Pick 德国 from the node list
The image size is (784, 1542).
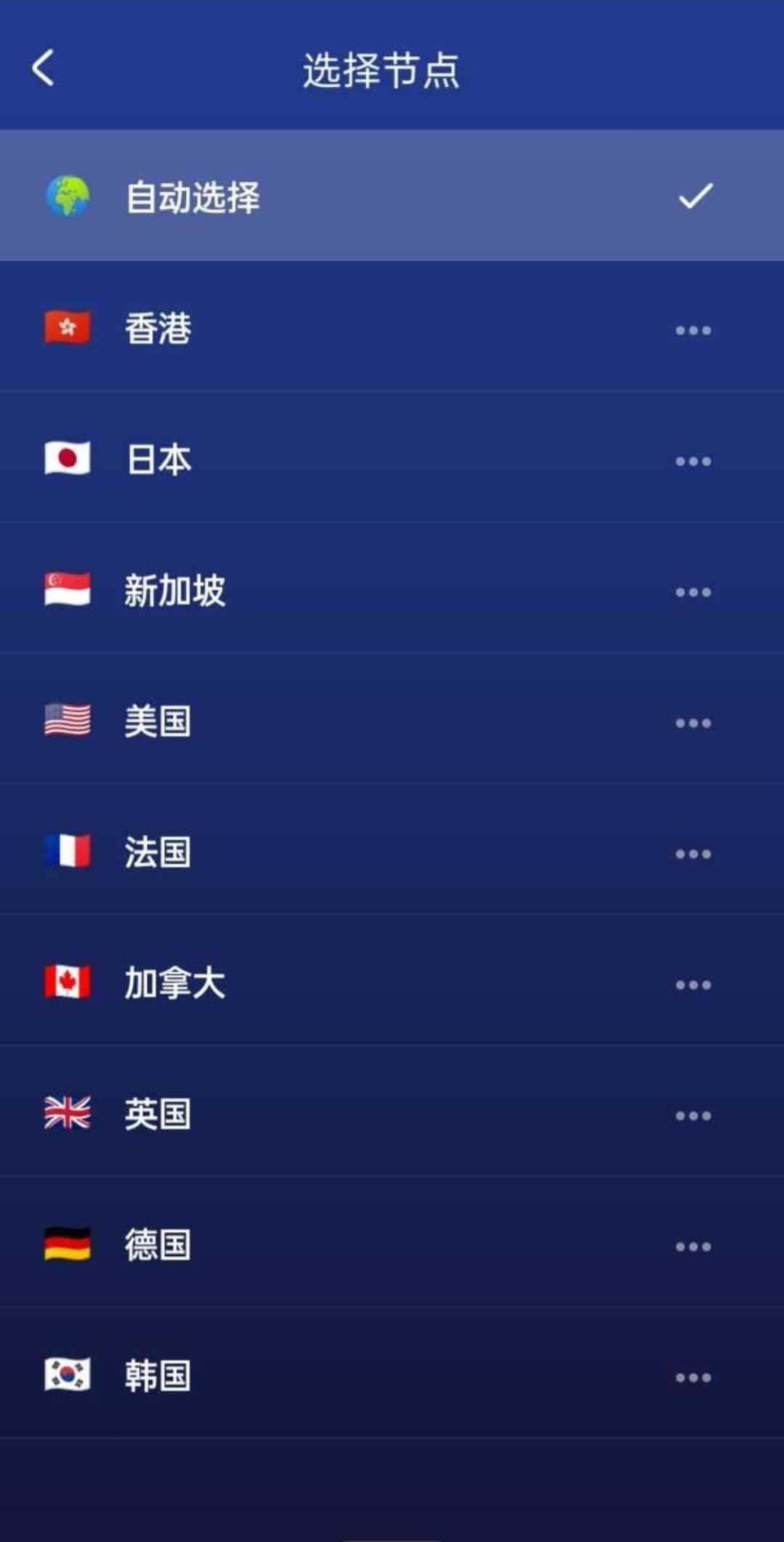point(392,1243)
